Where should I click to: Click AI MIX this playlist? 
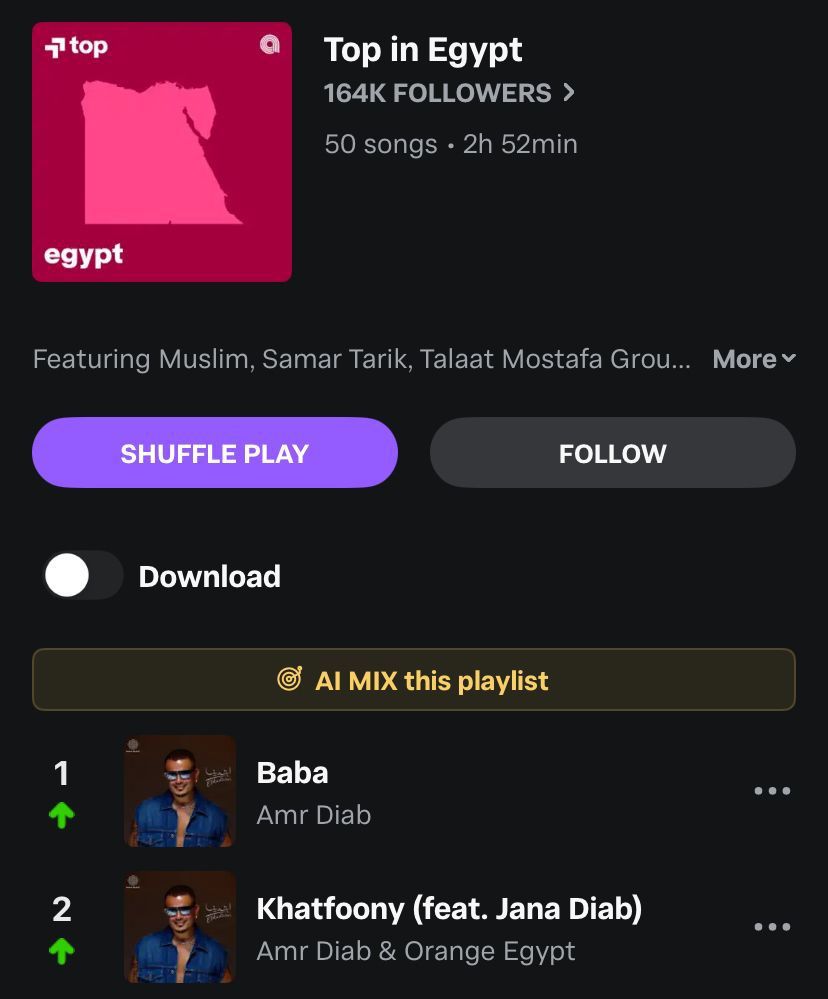414,678
